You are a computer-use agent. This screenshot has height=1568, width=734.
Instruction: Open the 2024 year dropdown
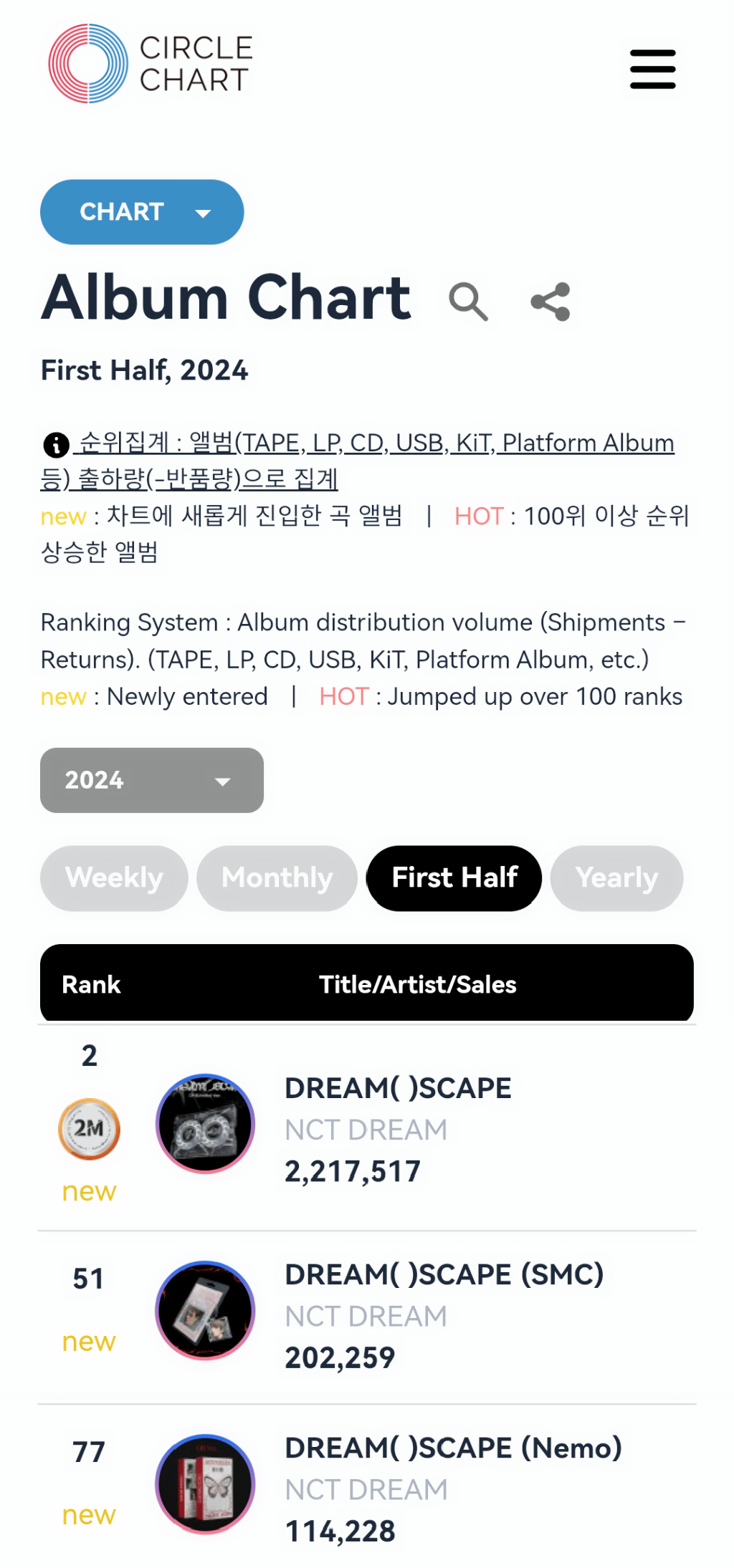pos(152,780)
